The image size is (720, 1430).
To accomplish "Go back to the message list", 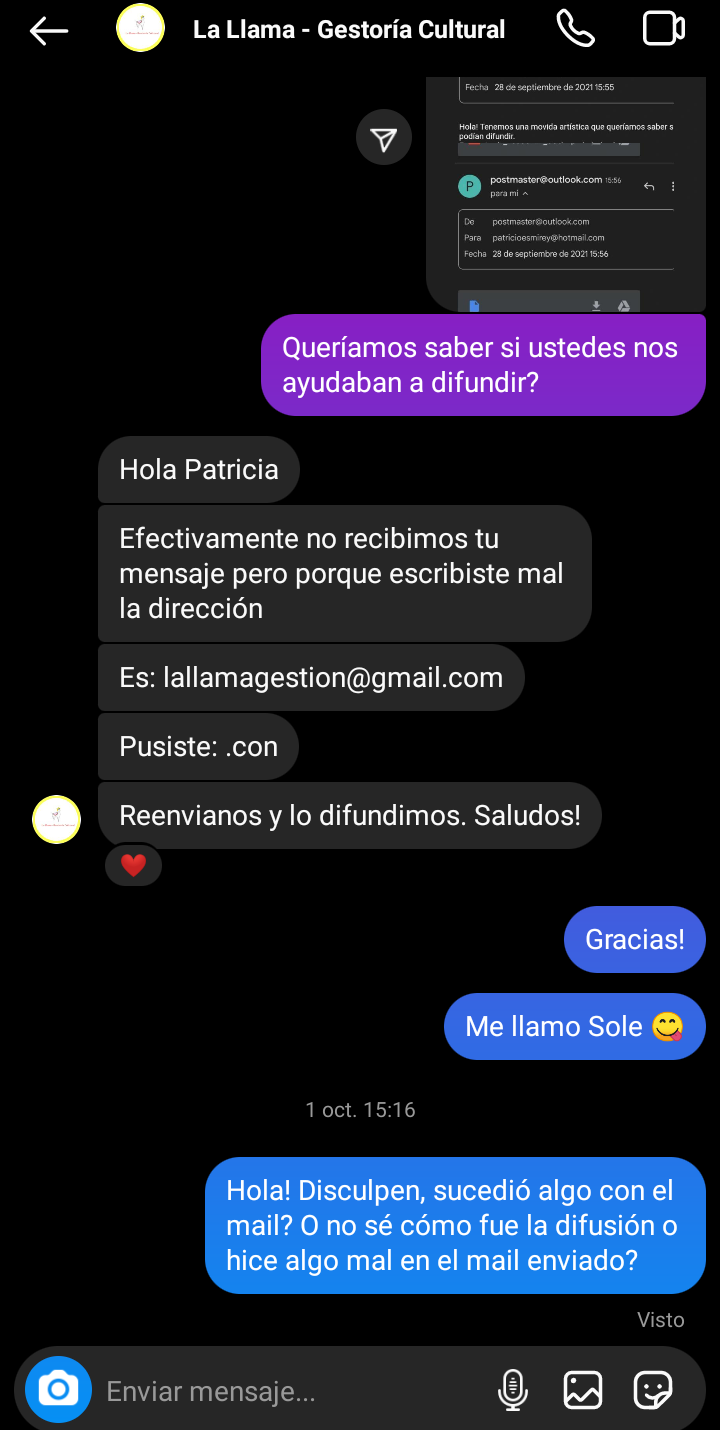I will coord(48,30).
